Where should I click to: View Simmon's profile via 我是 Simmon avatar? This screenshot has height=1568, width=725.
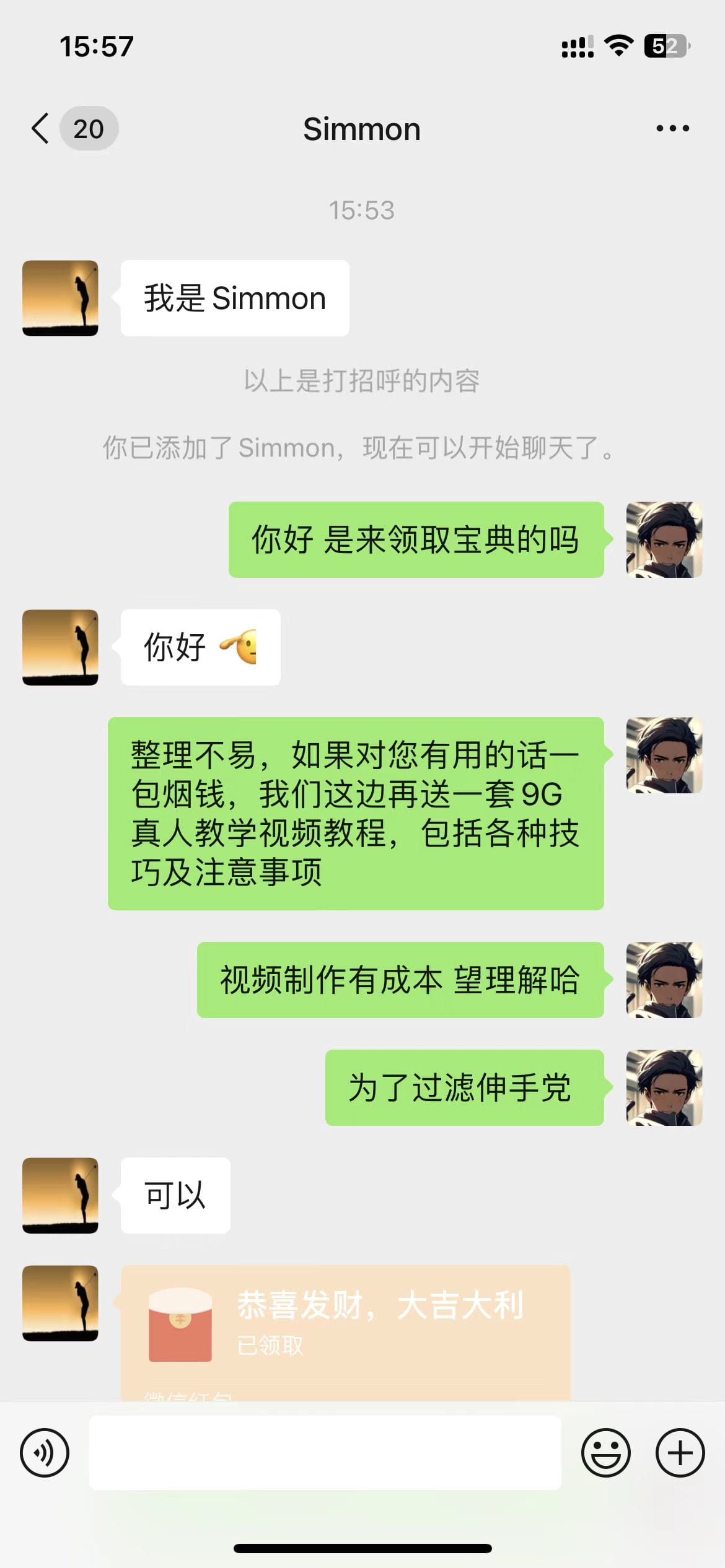pos(60,298)
